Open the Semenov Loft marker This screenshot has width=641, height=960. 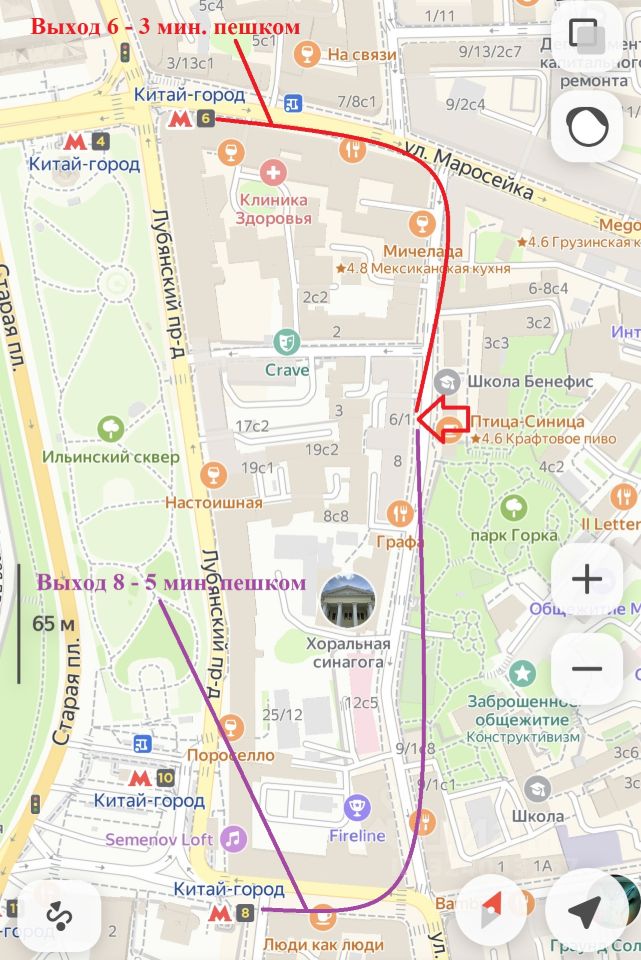pyautogui.click(x=233, y=838)
